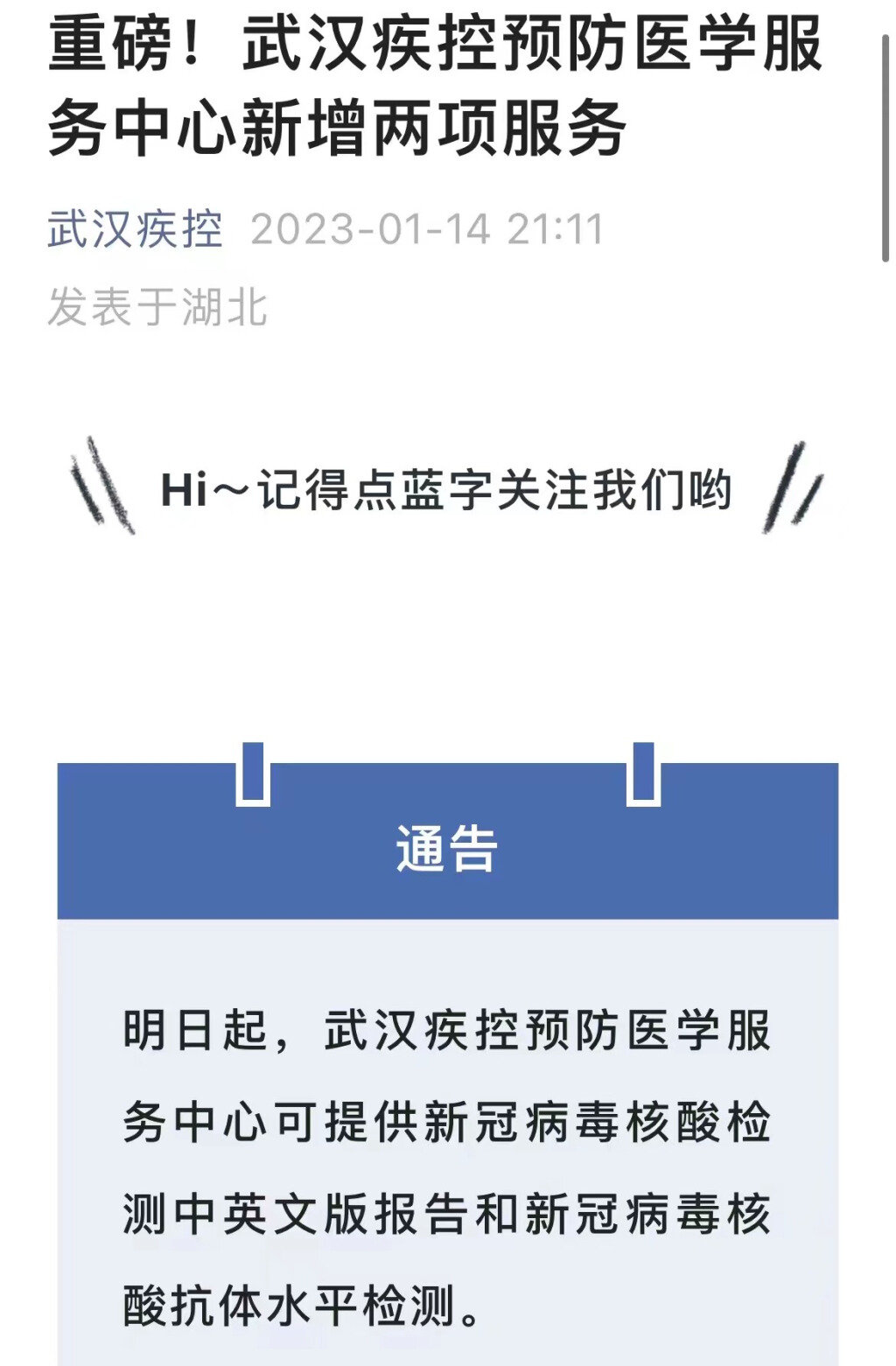Screen dimensions: 896x1366
Task: Open the 武汉疾控 account link
Action: coord(135,229)
